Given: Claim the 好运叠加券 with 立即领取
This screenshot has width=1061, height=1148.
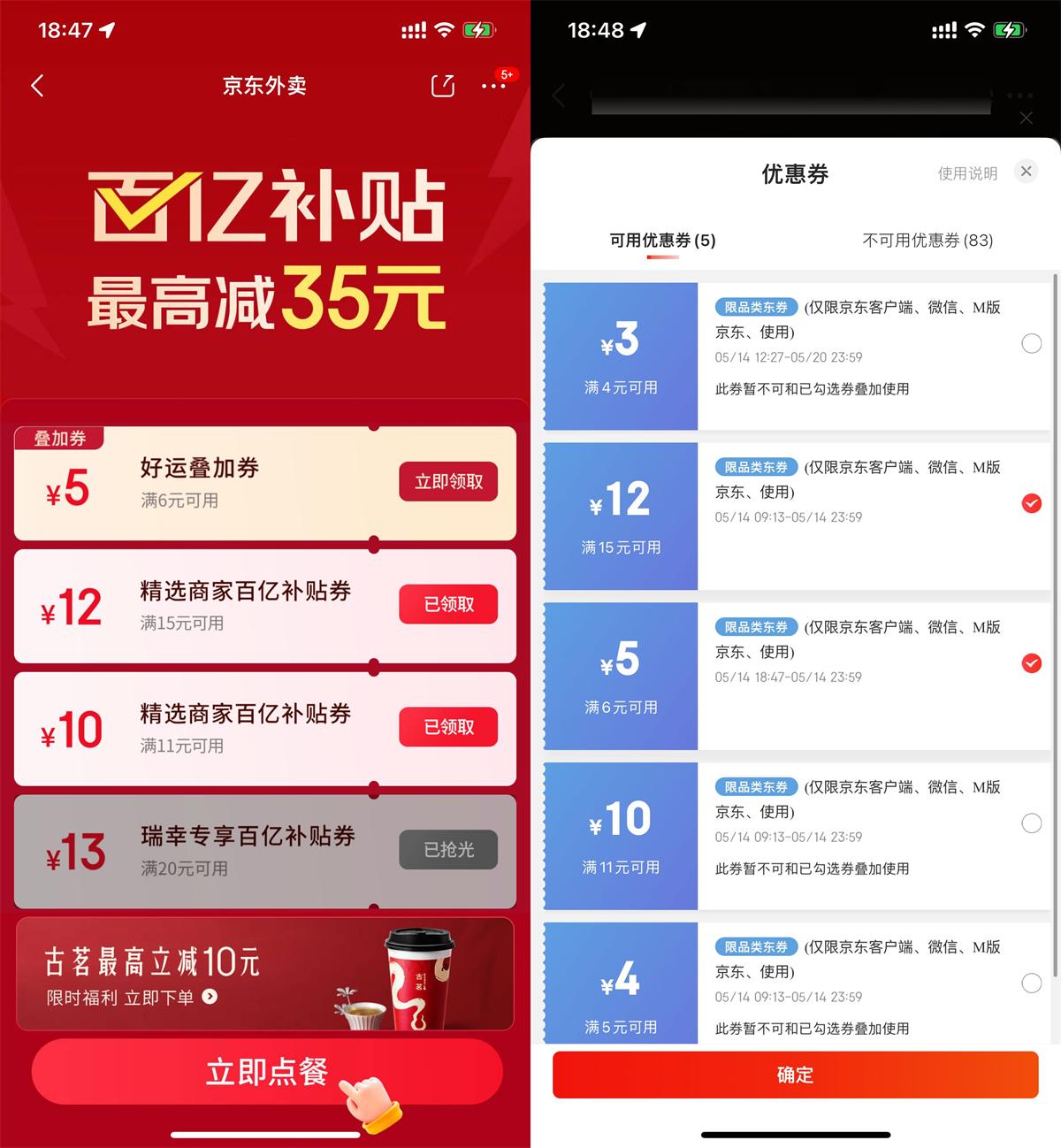Looking at the screenshot, I should [448, 482].
